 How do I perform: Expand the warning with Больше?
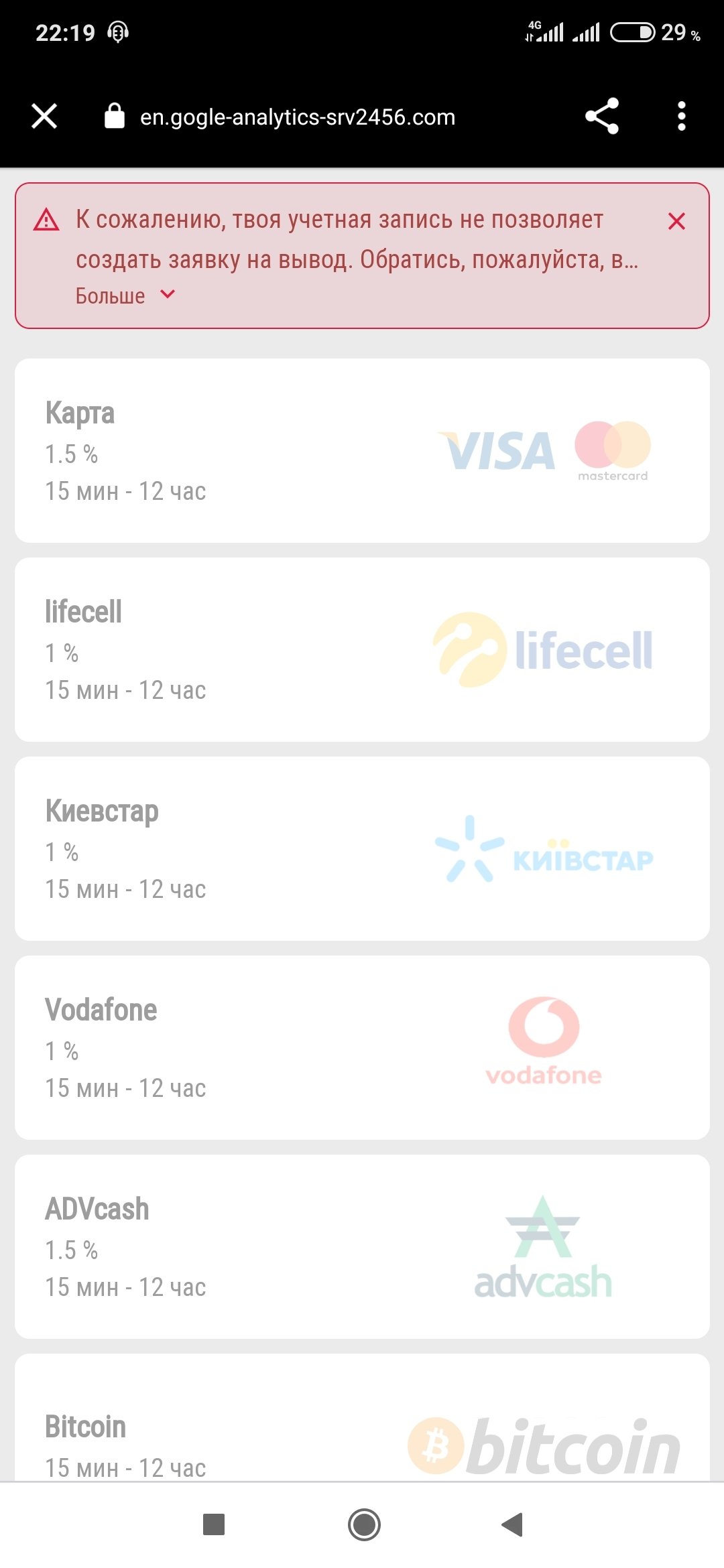(x=125, y=296)
